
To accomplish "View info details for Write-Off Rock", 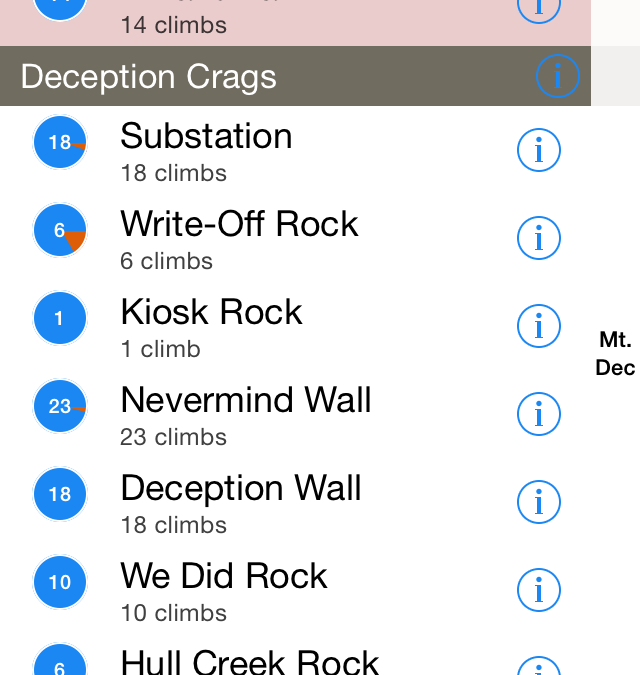I will pos(539,238).
